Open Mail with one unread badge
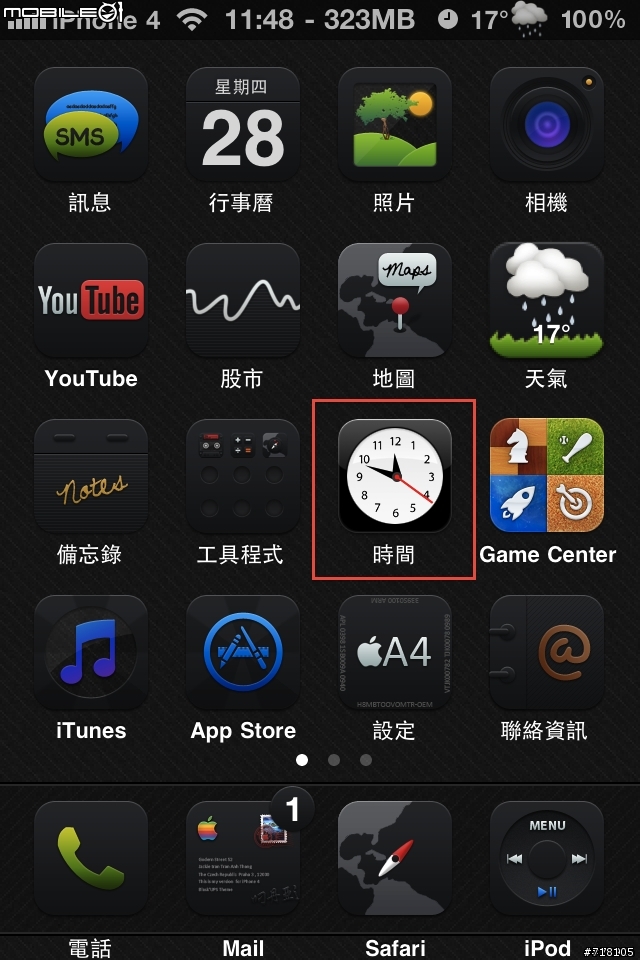Image resolution: width=640 pixels, height=960 pixels. click(243, 858)
